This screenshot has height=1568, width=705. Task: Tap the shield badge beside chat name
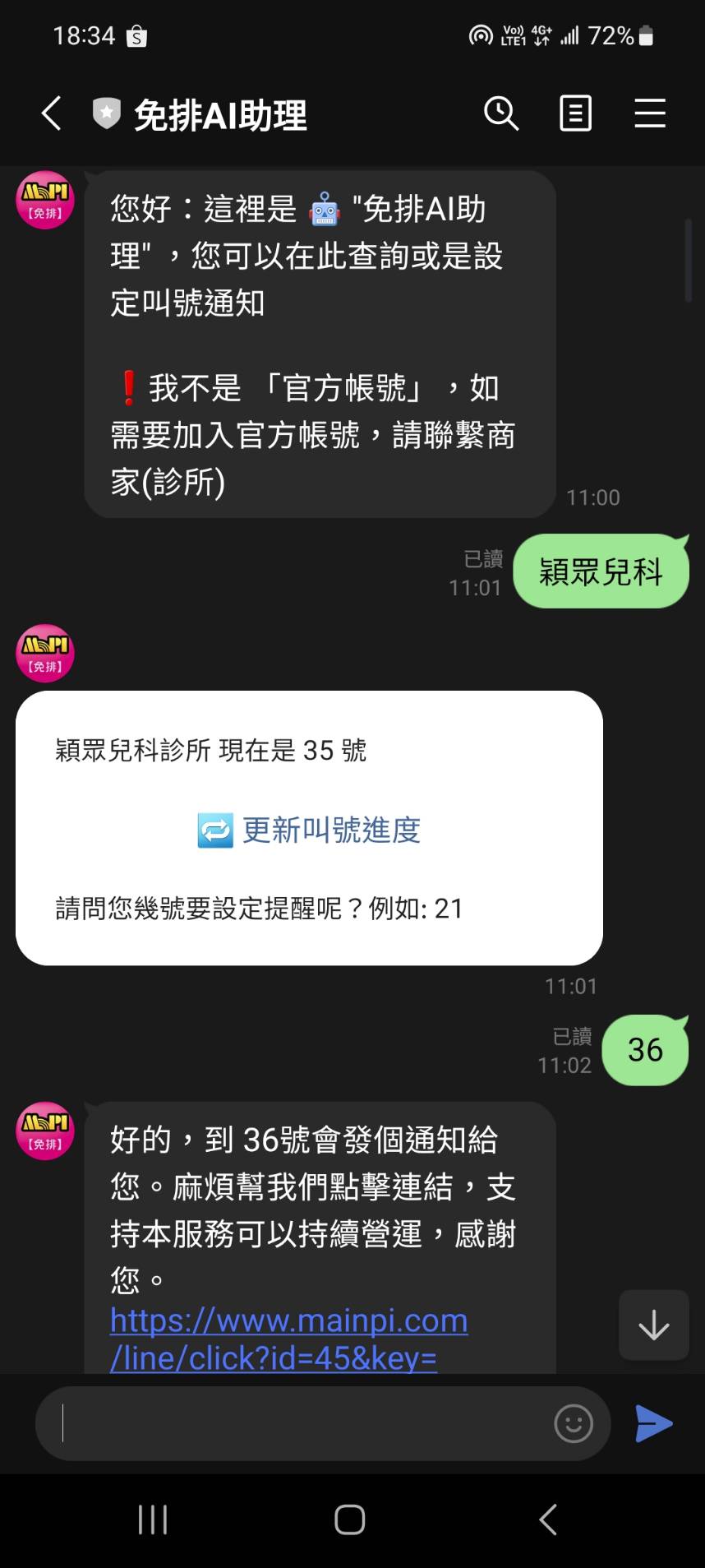coord(107,114)
